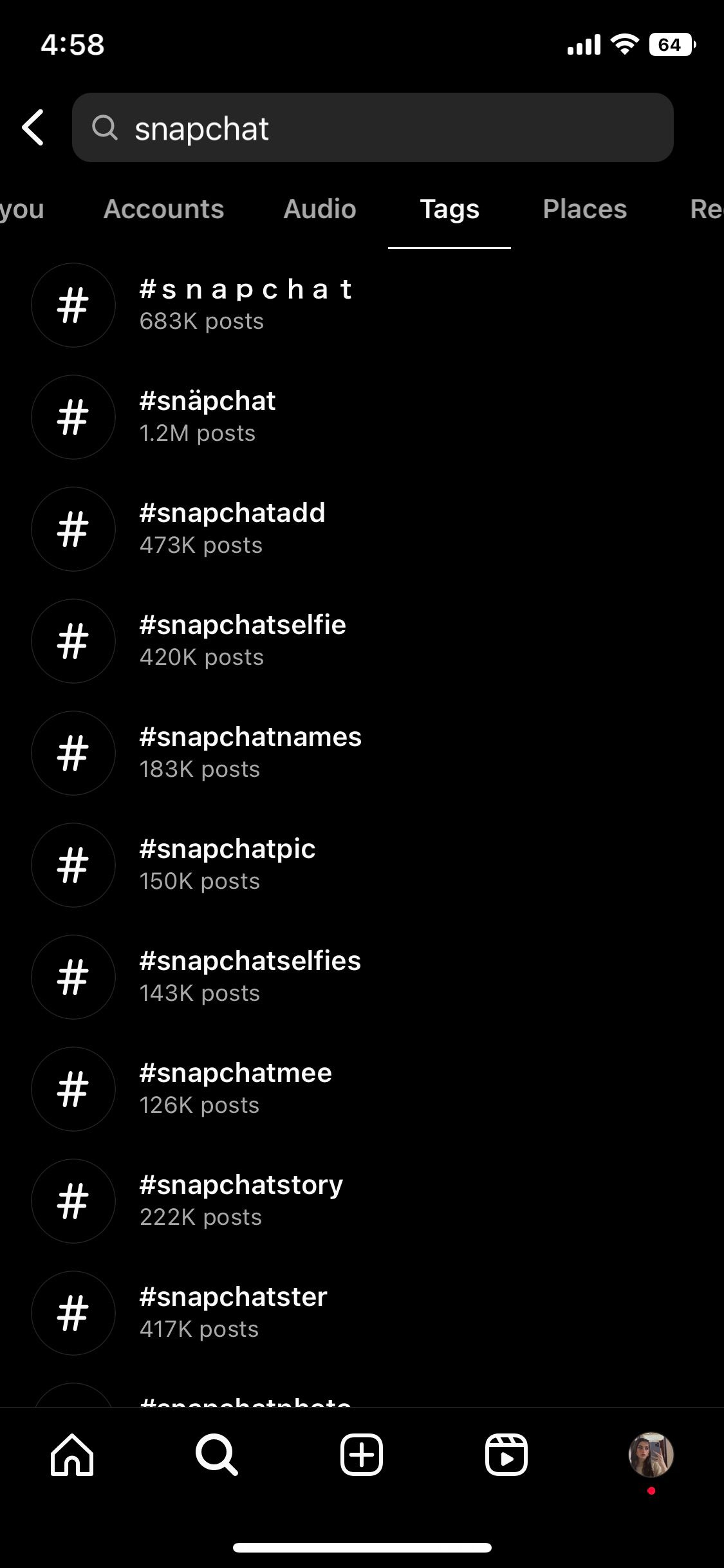This screenshot has height=1568, width=724.
Task: Open the Audio search tab
Action: pos(319,209)
